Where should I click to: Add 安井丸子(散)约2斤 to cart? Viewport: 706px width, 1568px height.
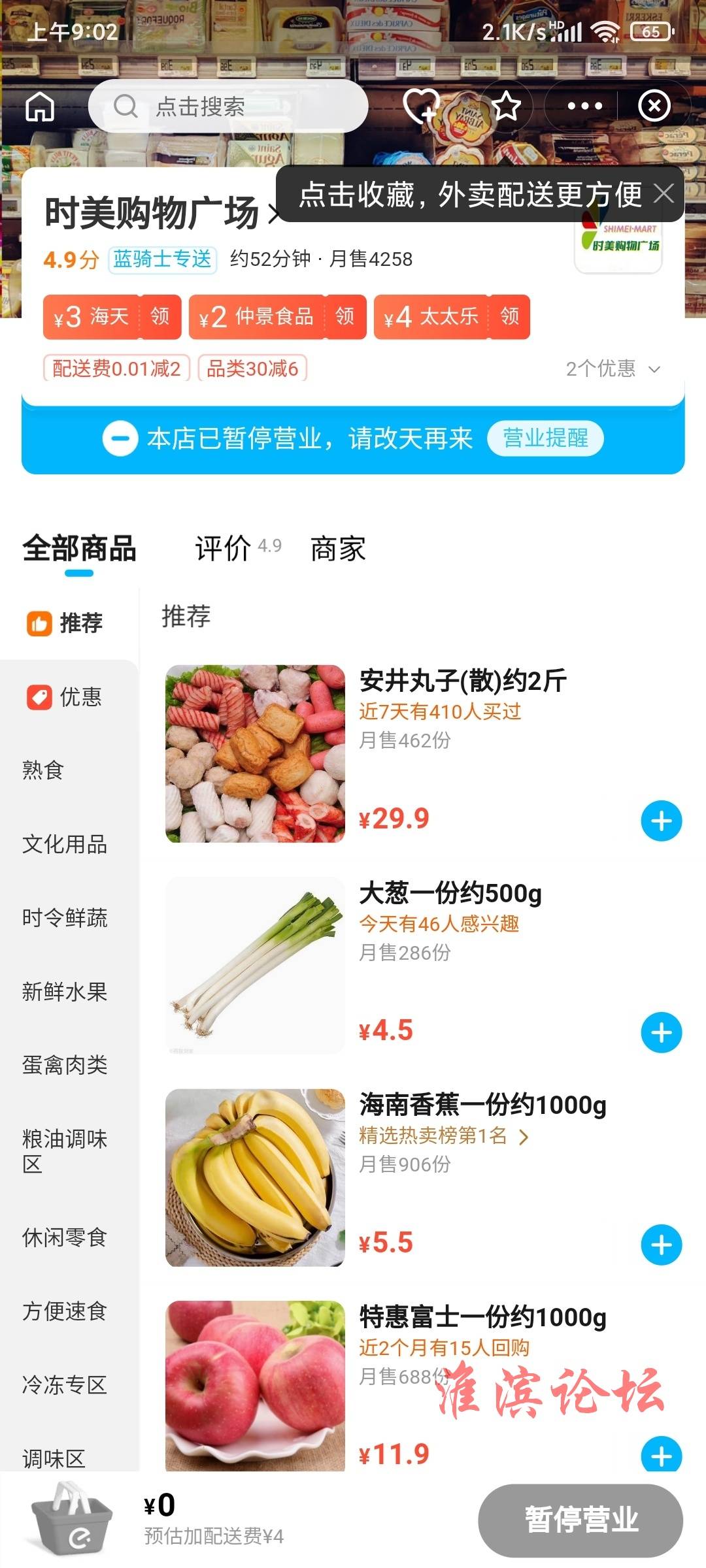[x=661, y=821]
